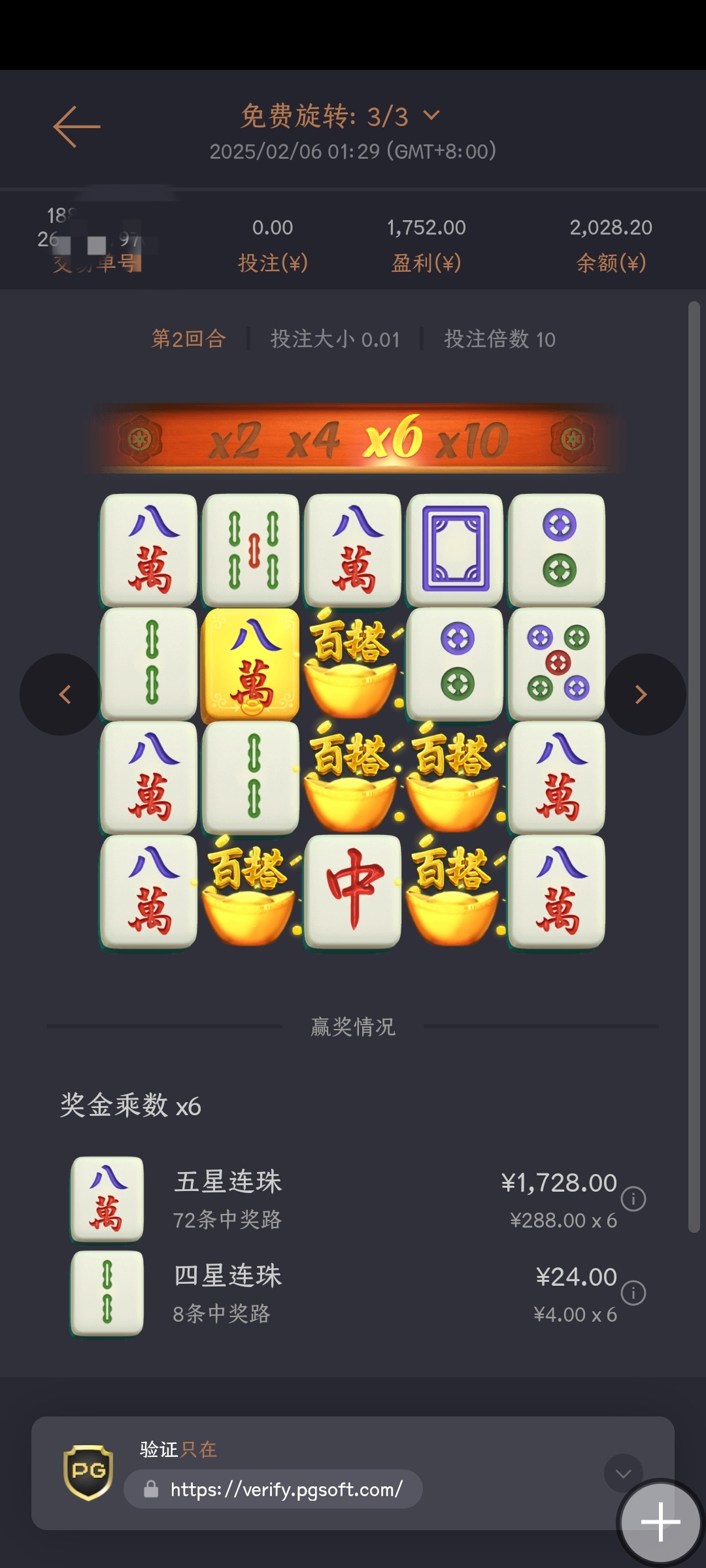706x1568 pixels.
Task: Open the free spins 3/3 dropdown
Action: click(x=431, y=116)
